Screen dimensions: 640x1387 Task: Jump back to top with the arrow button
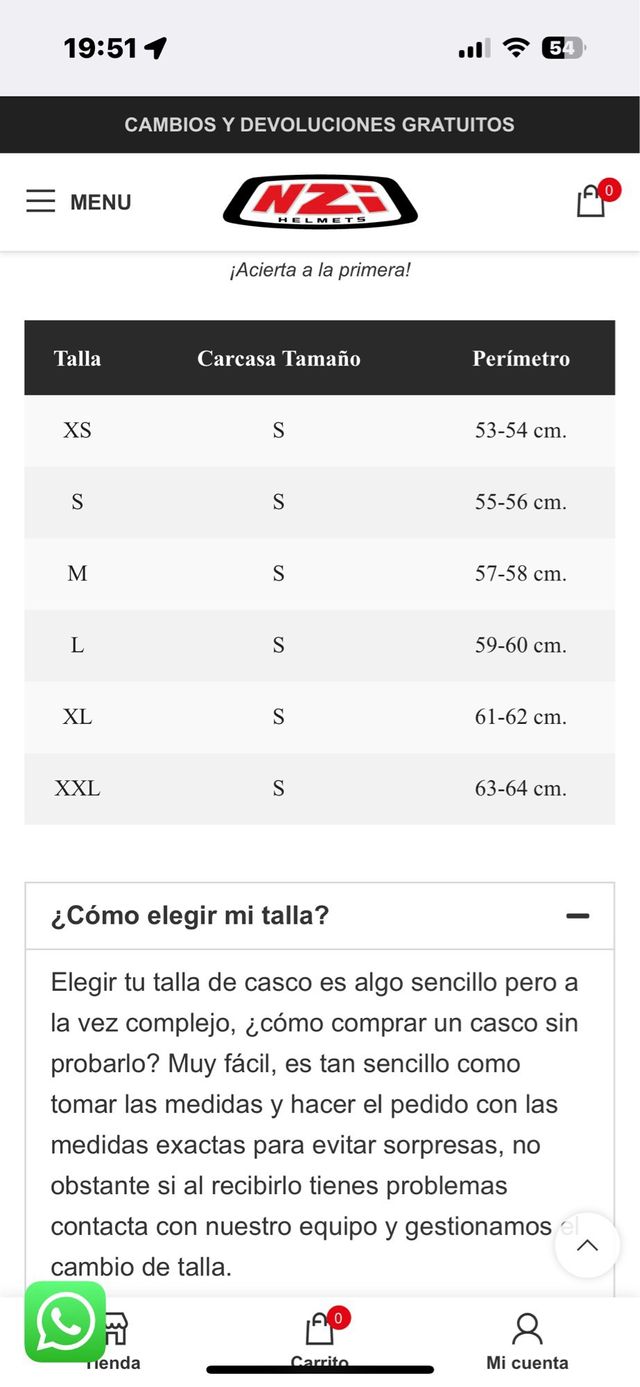[x=587, y=1245]
